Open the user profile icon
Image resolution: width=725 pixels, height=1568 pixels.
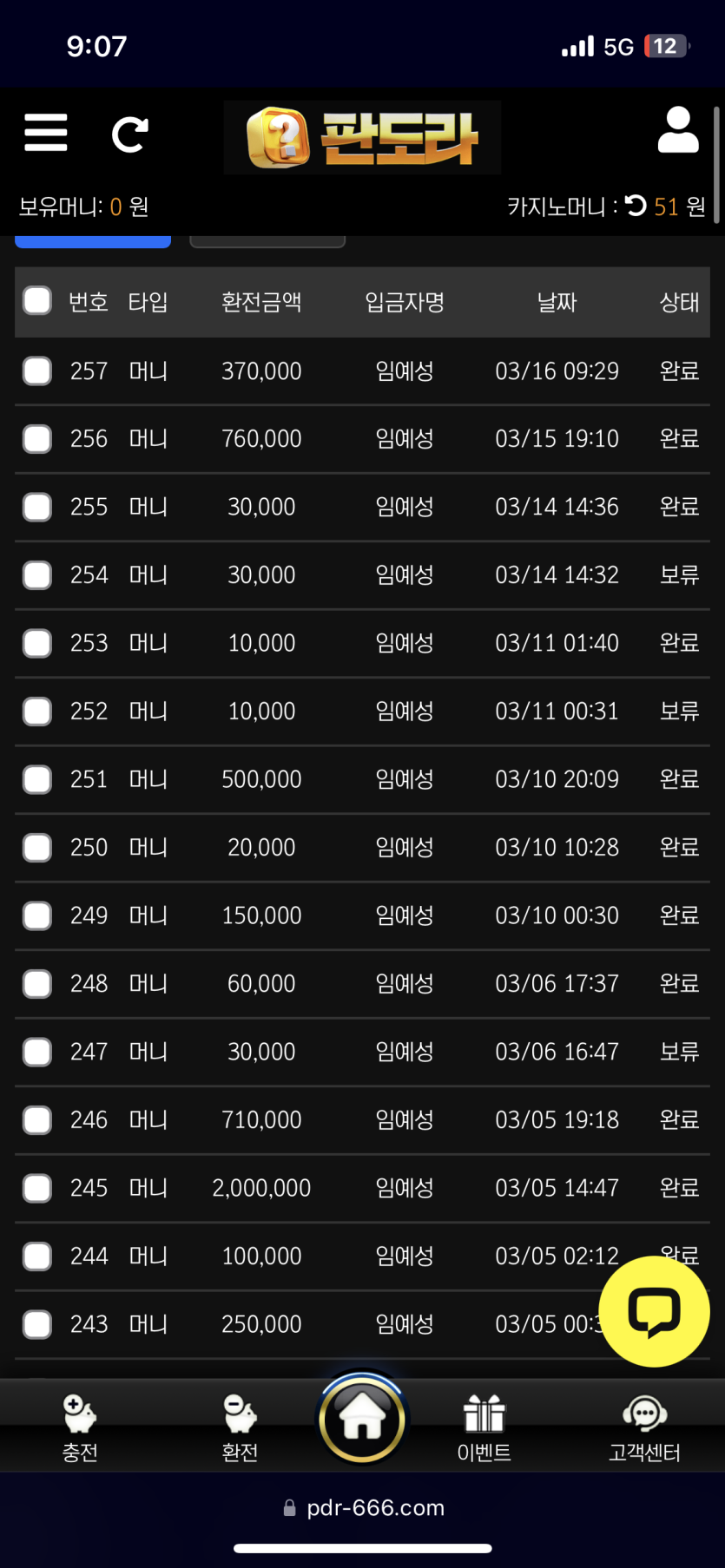(x=678, y=131)
